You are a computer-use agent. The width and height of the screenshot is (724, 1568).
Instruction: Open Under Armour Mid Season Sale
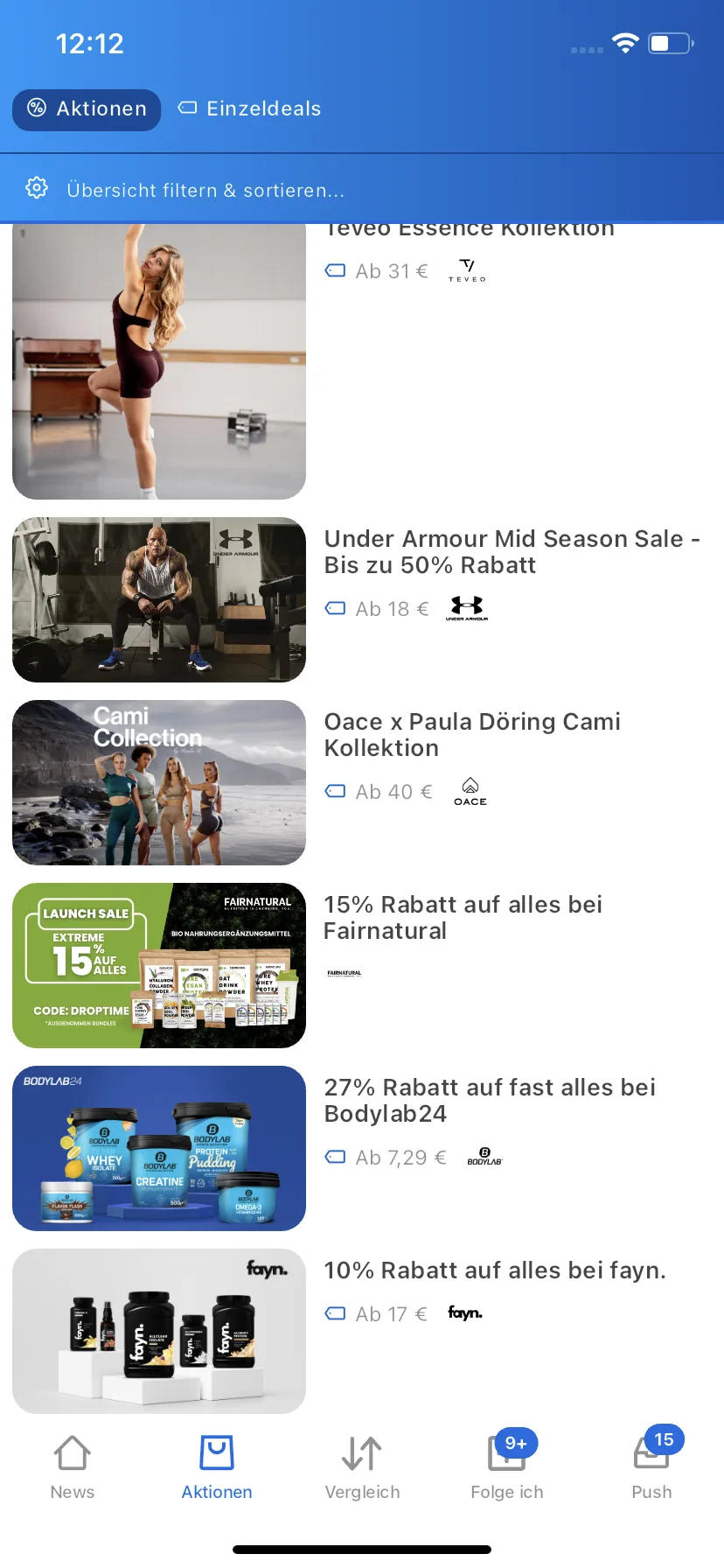512,552
